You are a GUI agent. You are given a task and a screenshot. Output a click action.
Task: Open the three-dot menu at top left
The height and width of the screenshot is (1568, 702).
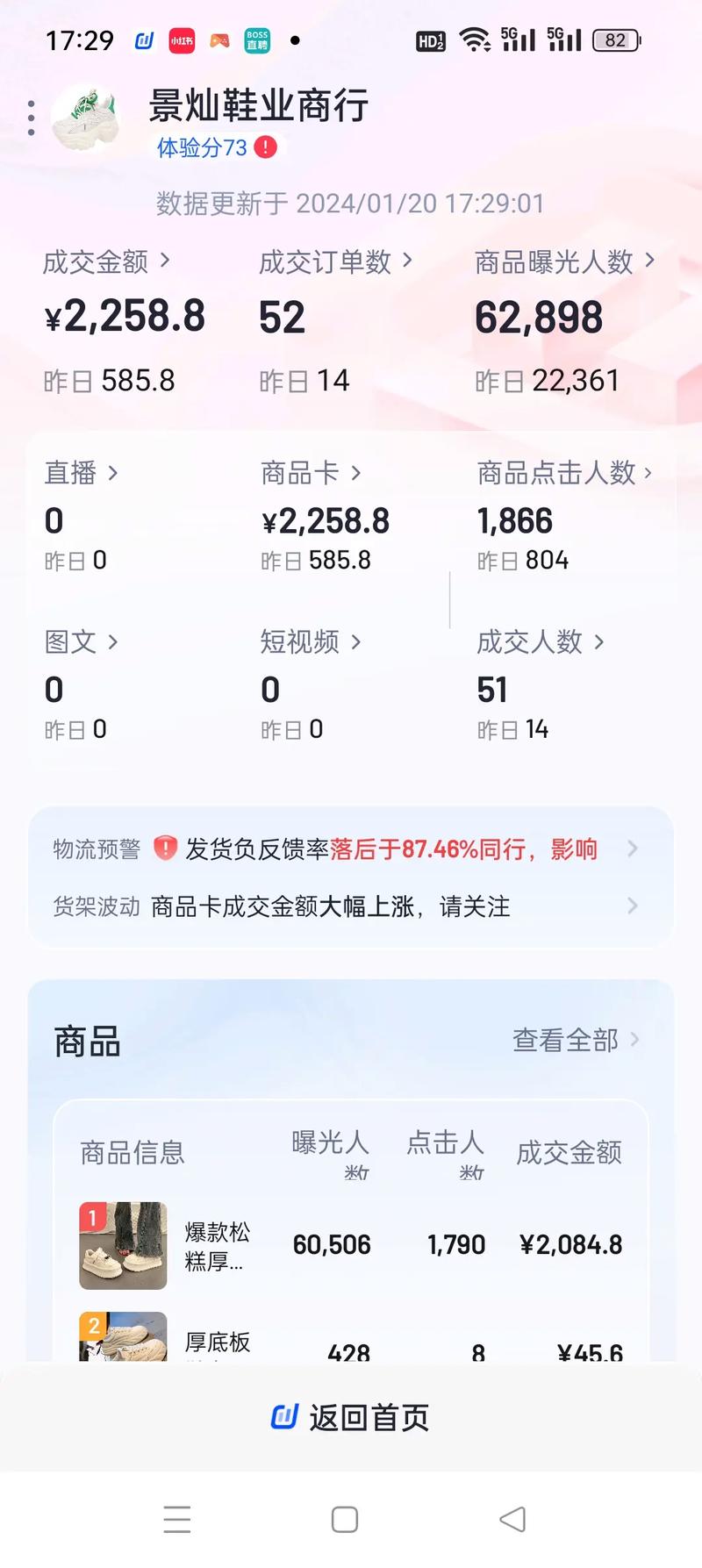[31, 117]
